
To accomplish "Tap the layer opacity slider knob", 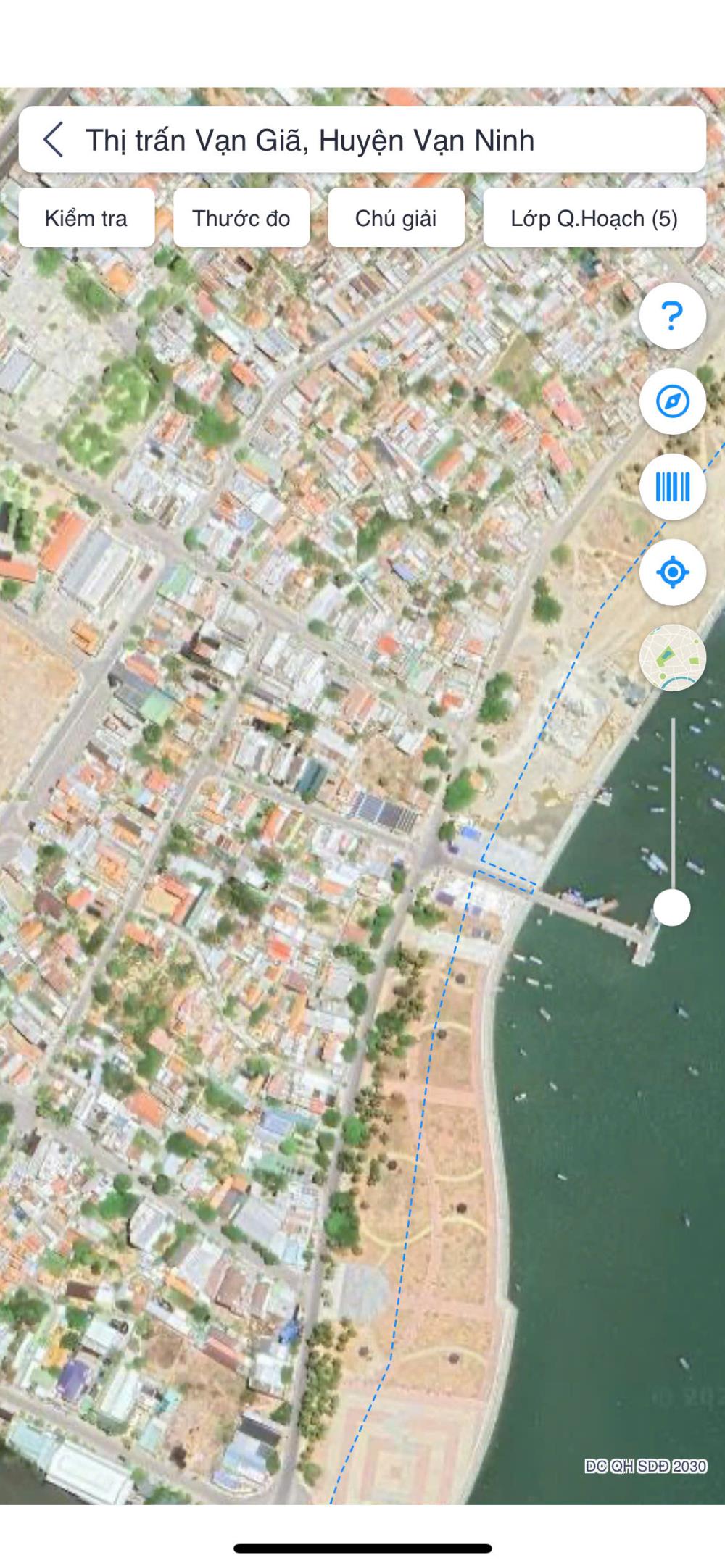I will click(672, 907).
